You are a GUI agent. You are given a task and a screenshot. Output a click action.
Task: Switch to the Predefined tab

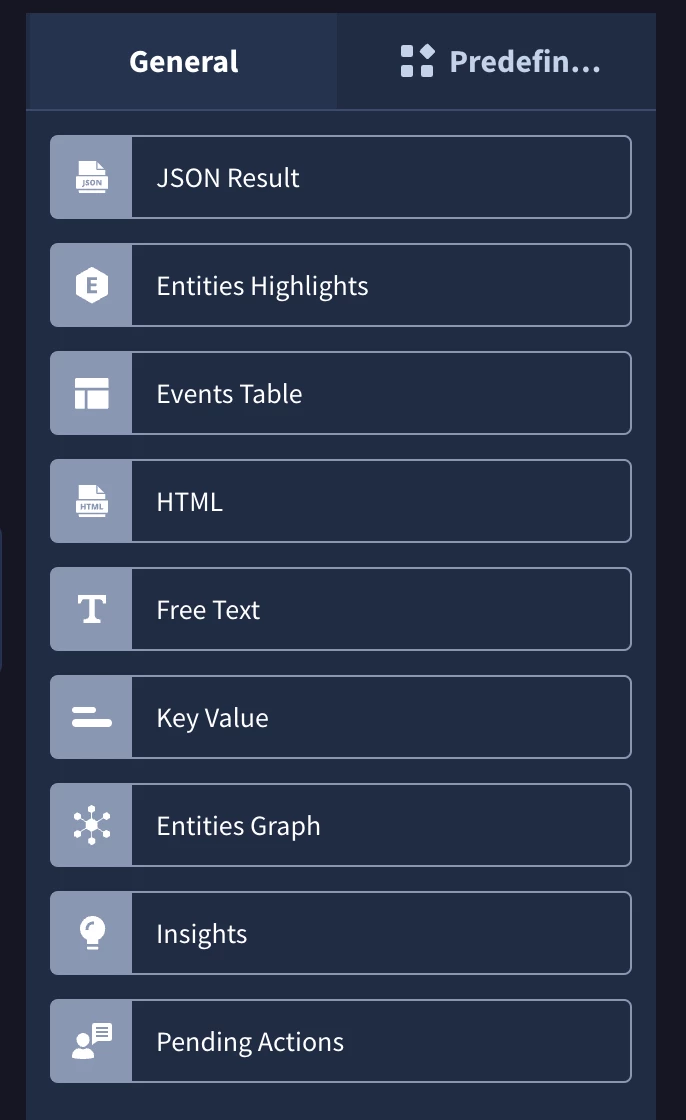(497, 61)
